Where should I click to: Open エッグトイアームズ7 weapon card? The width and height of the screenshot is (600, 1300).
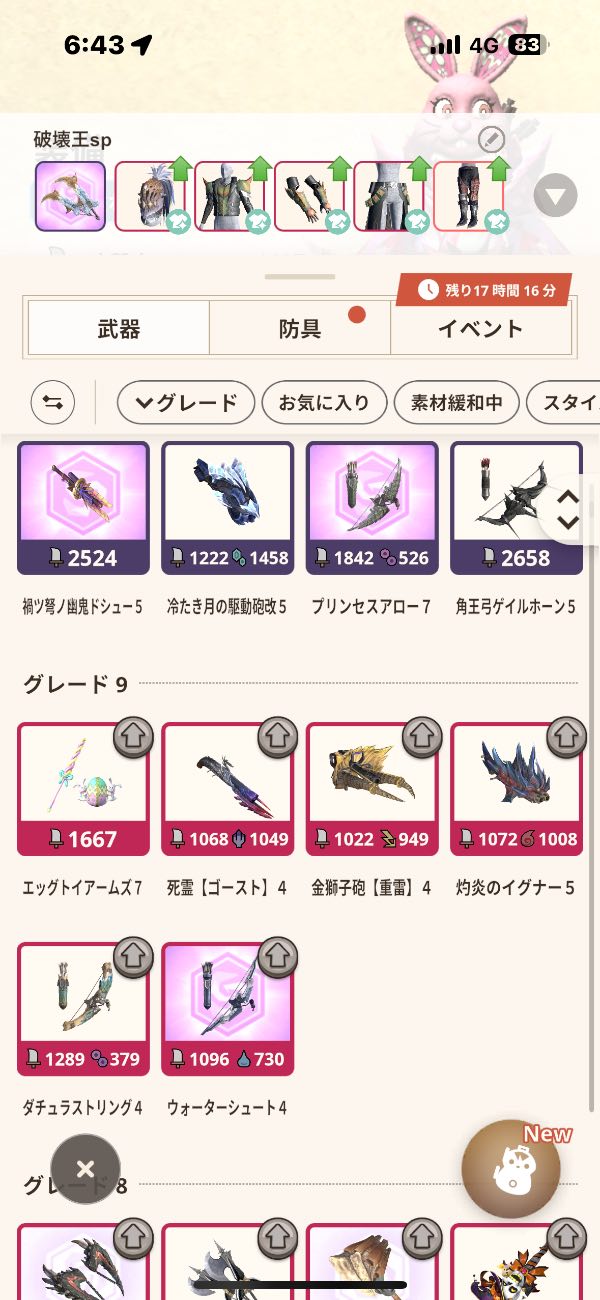pyautogui.click(x=83, y=788)
